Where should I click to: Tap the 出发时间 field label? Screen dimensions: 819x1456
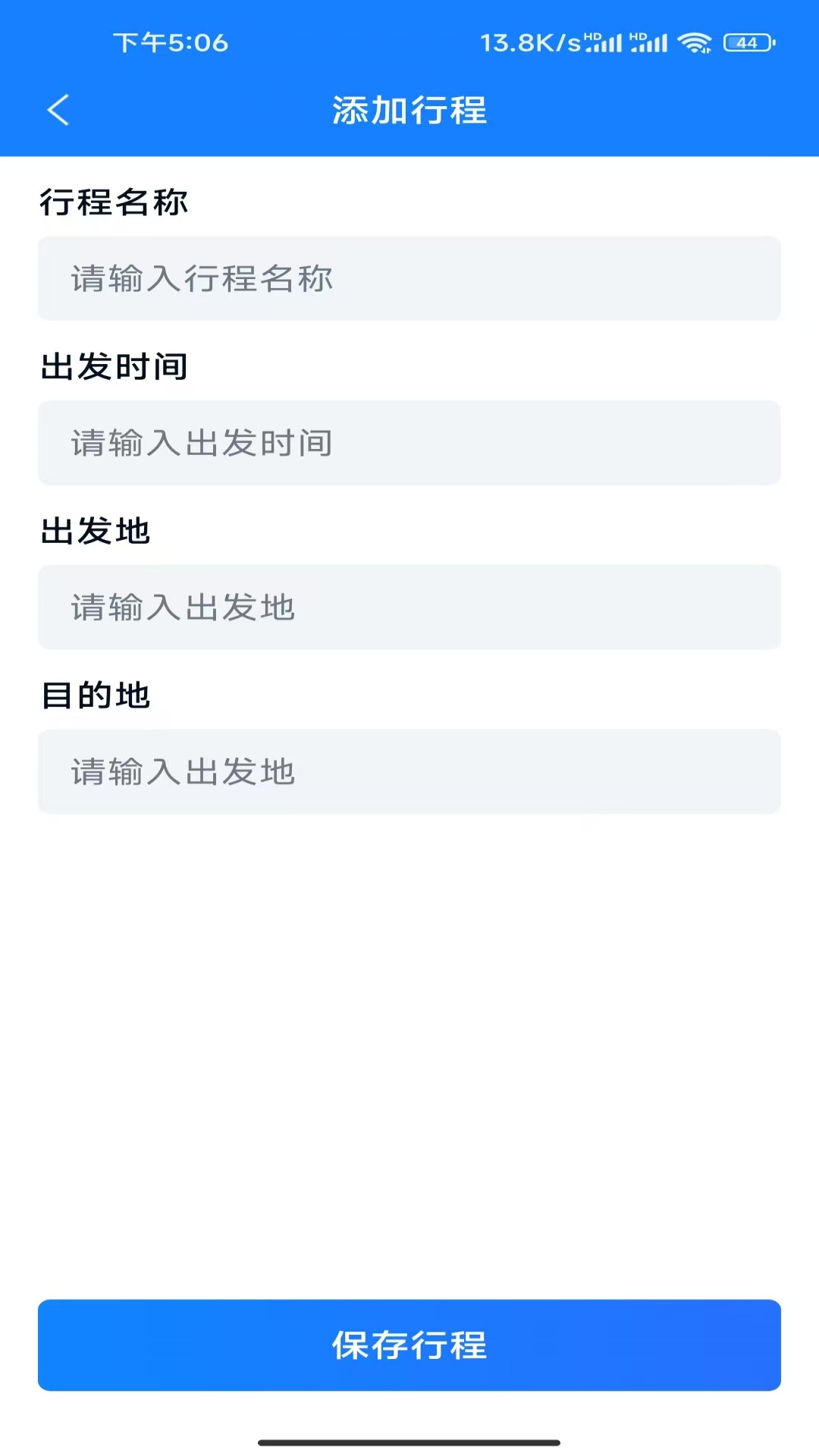click(x=115, y=366)
